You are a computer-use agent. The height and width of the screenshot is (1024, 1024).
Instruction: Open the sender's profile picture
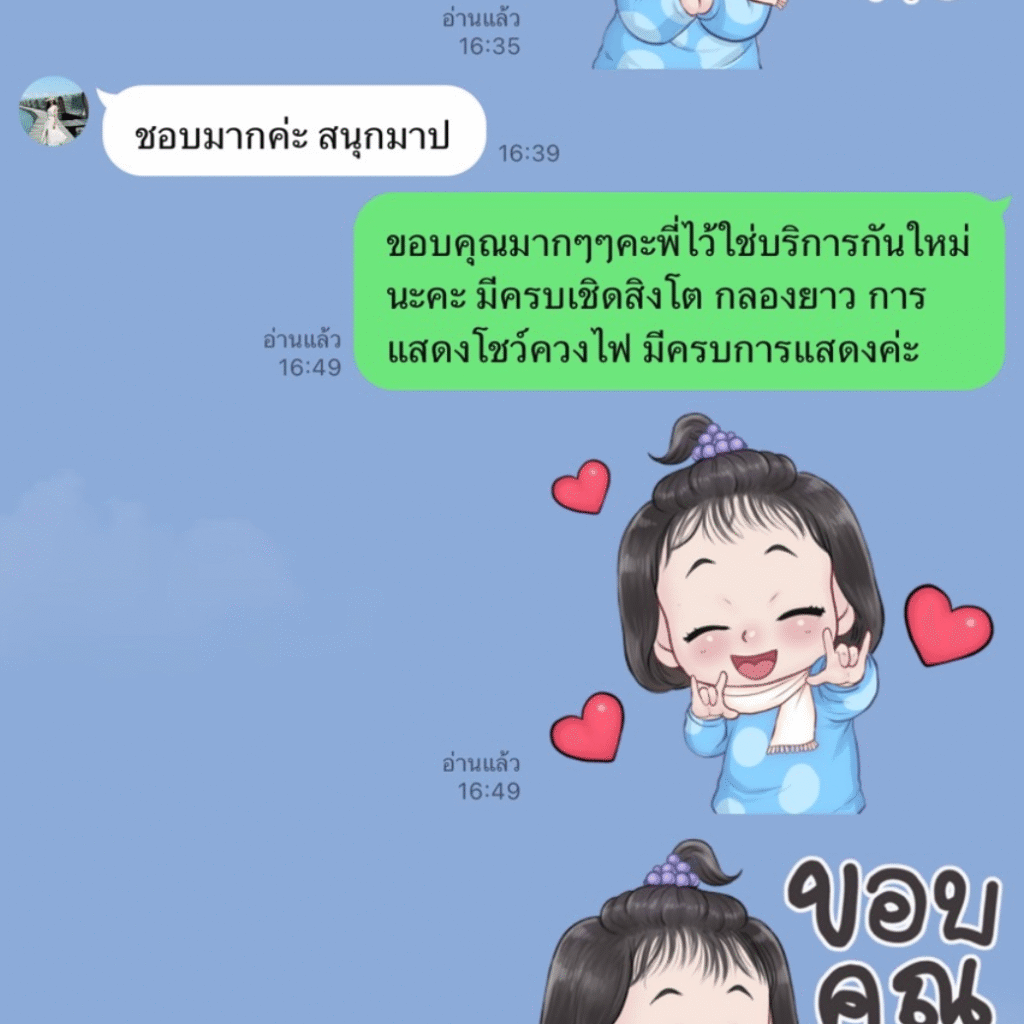click(x=53, y=112)
